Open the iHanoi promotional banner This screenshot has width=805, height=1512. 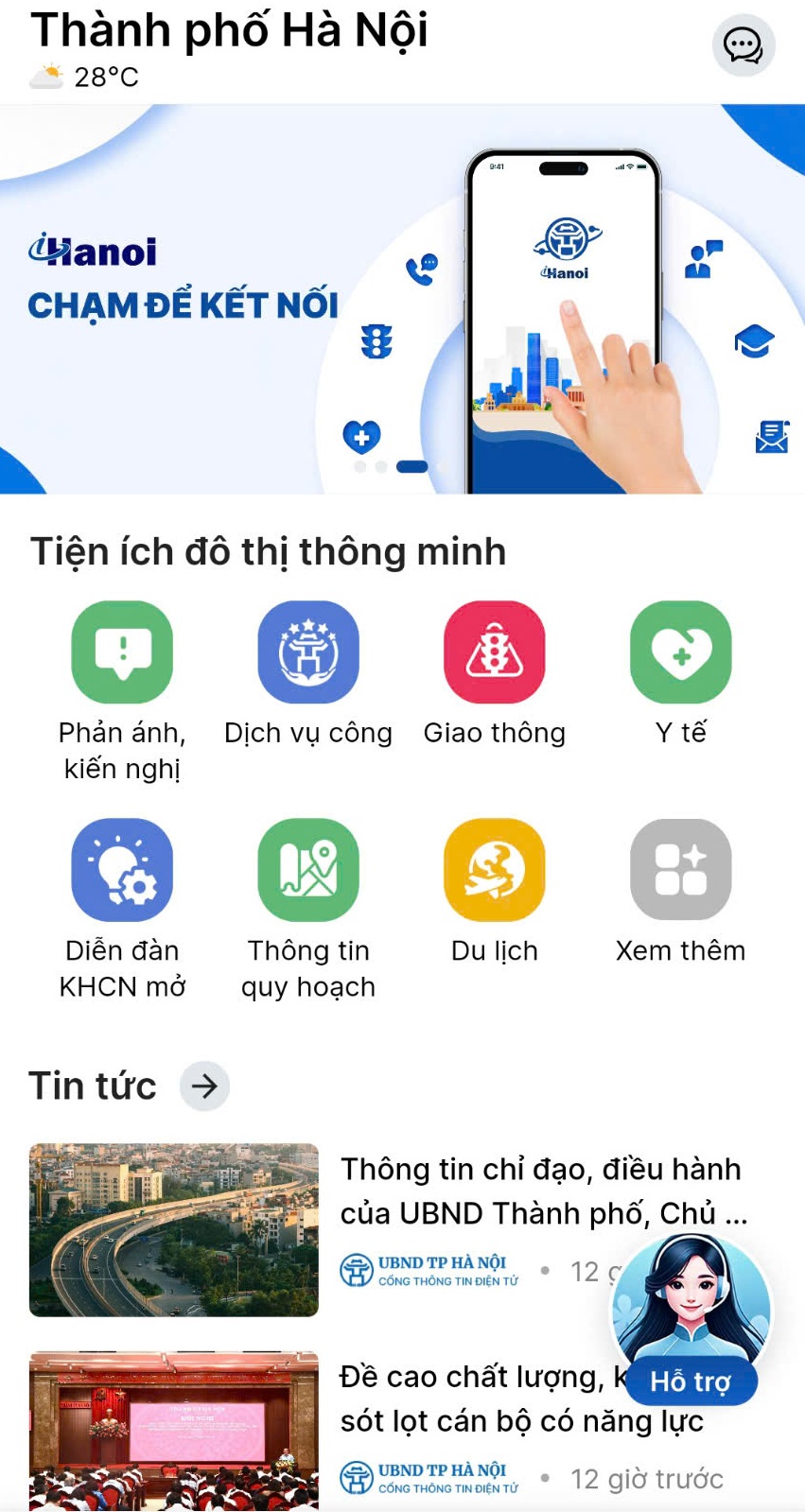[x=402, y=299]
